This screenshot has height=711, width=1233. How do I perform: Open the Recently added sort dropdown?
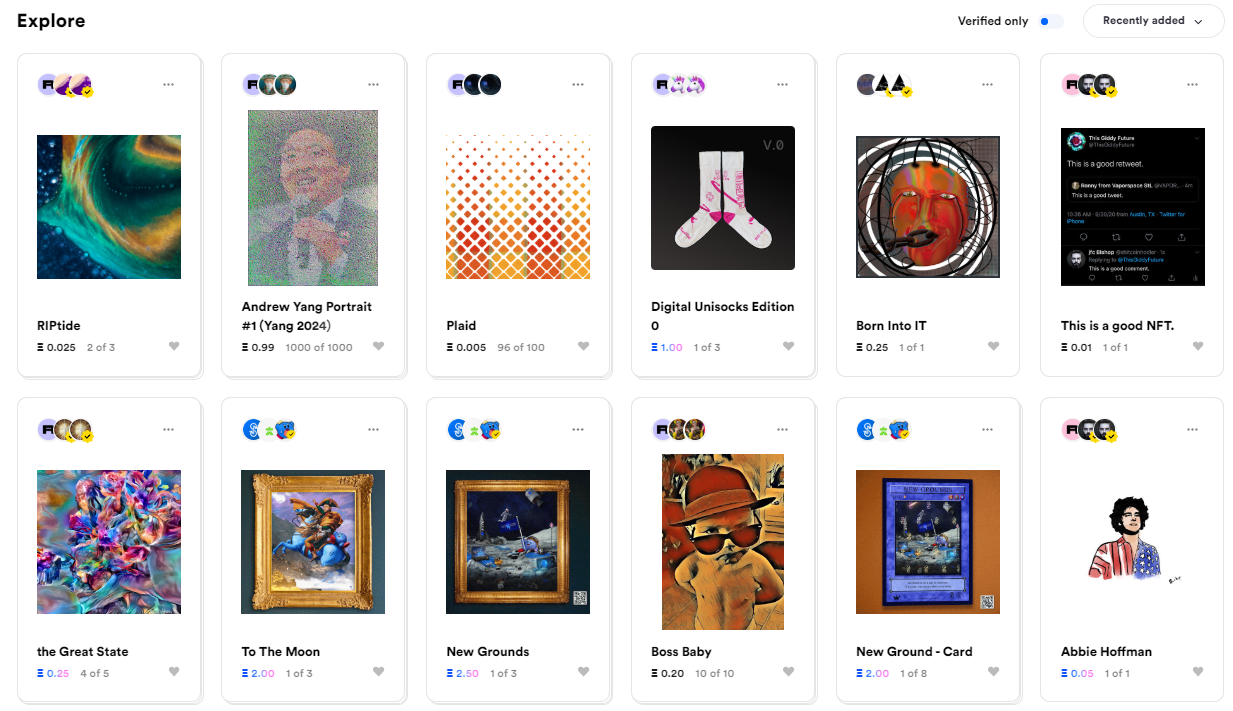coord(1152,21)
